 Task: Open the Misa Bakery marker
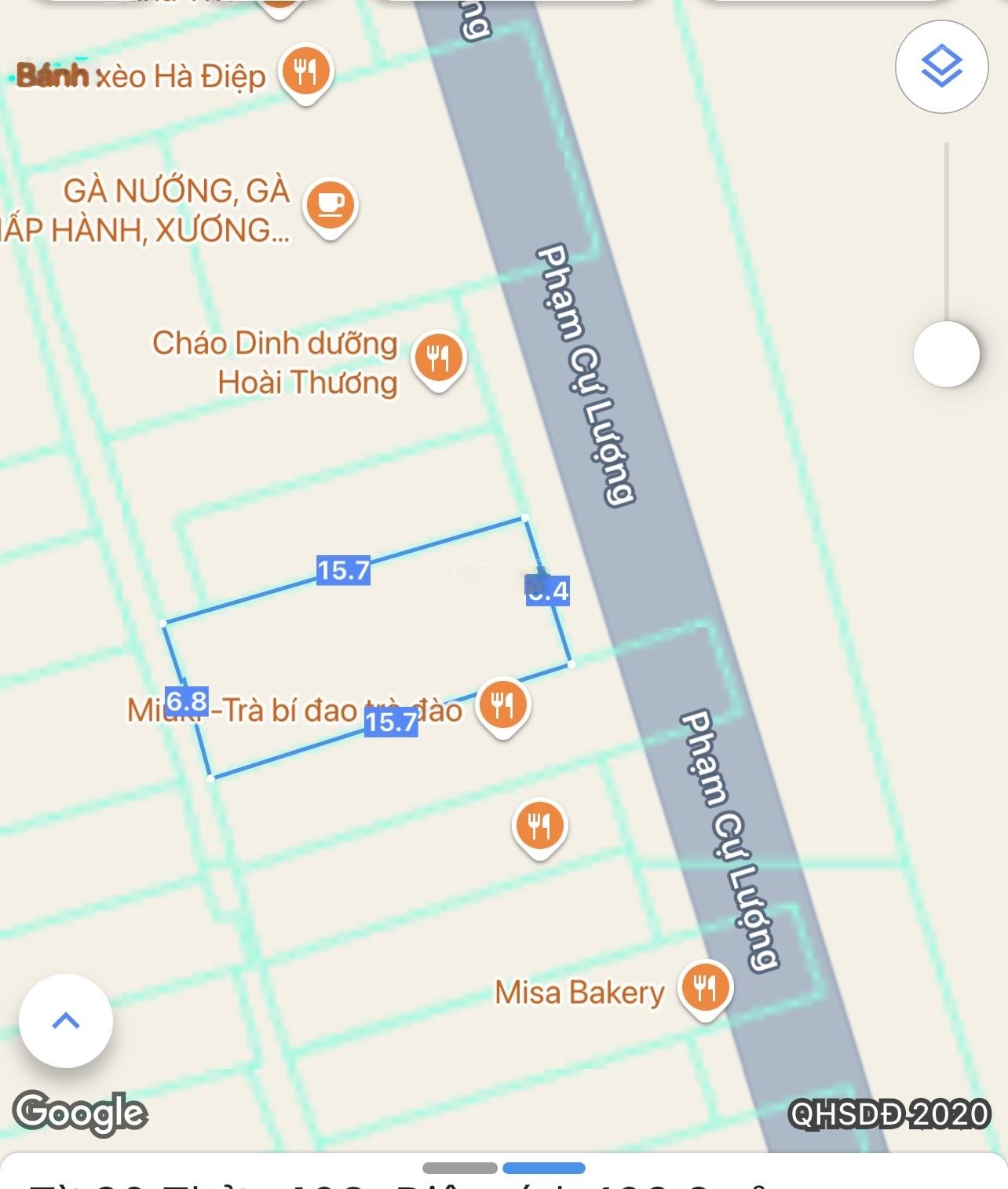coord(706,987)
